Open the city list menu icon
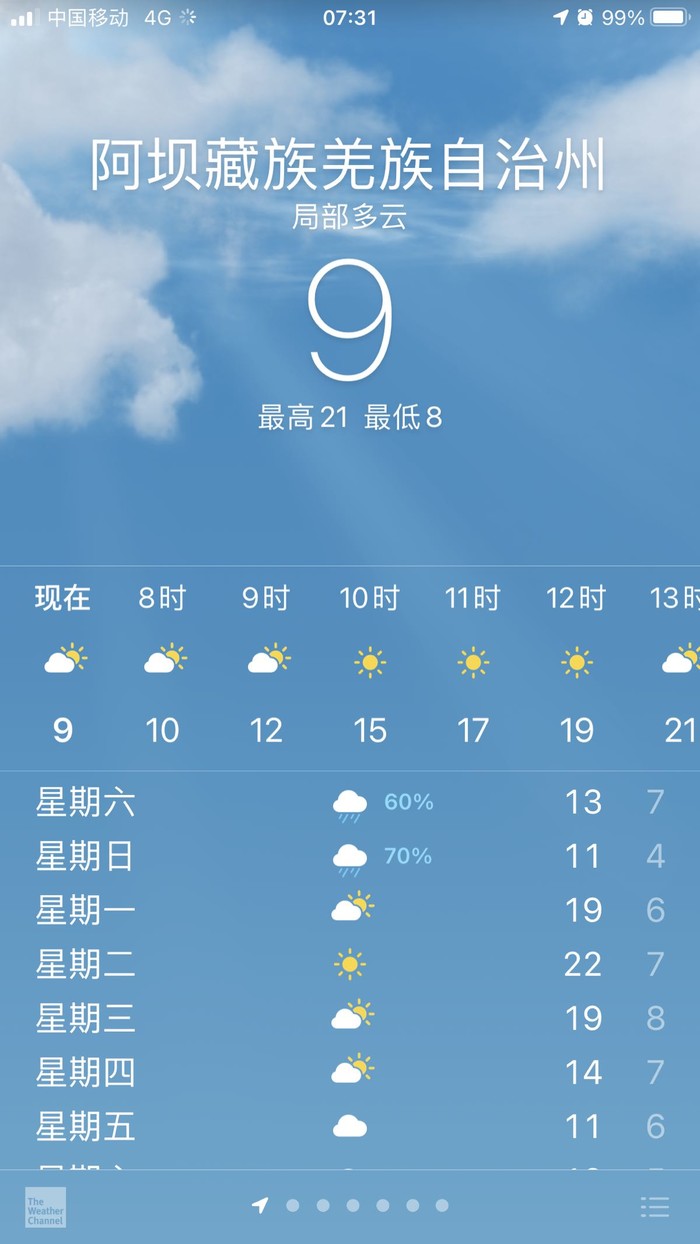 click(655, 1207)
